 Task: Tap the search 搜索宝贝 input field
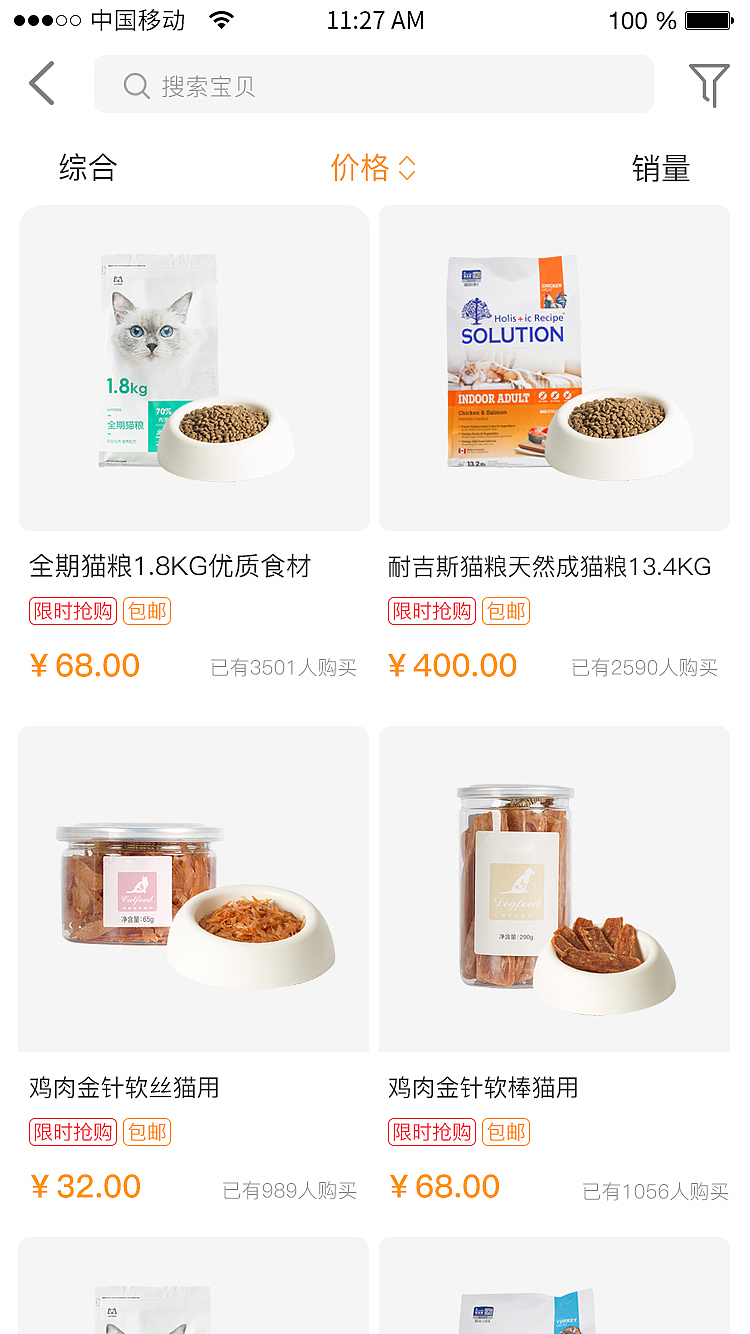375,84
